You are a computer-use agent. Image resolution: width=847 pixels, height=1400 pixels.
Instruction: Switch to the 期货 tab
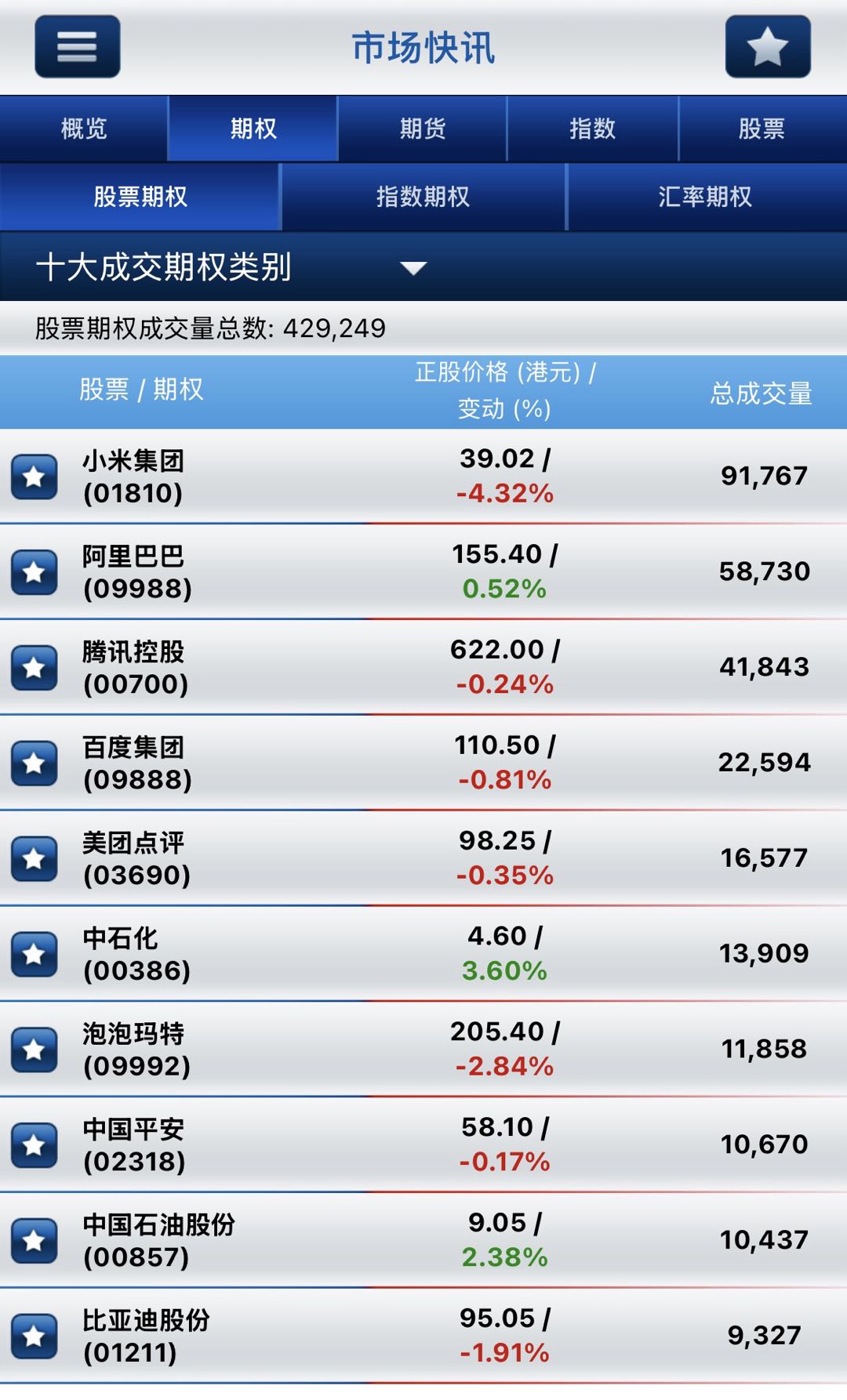click(423, 129)
